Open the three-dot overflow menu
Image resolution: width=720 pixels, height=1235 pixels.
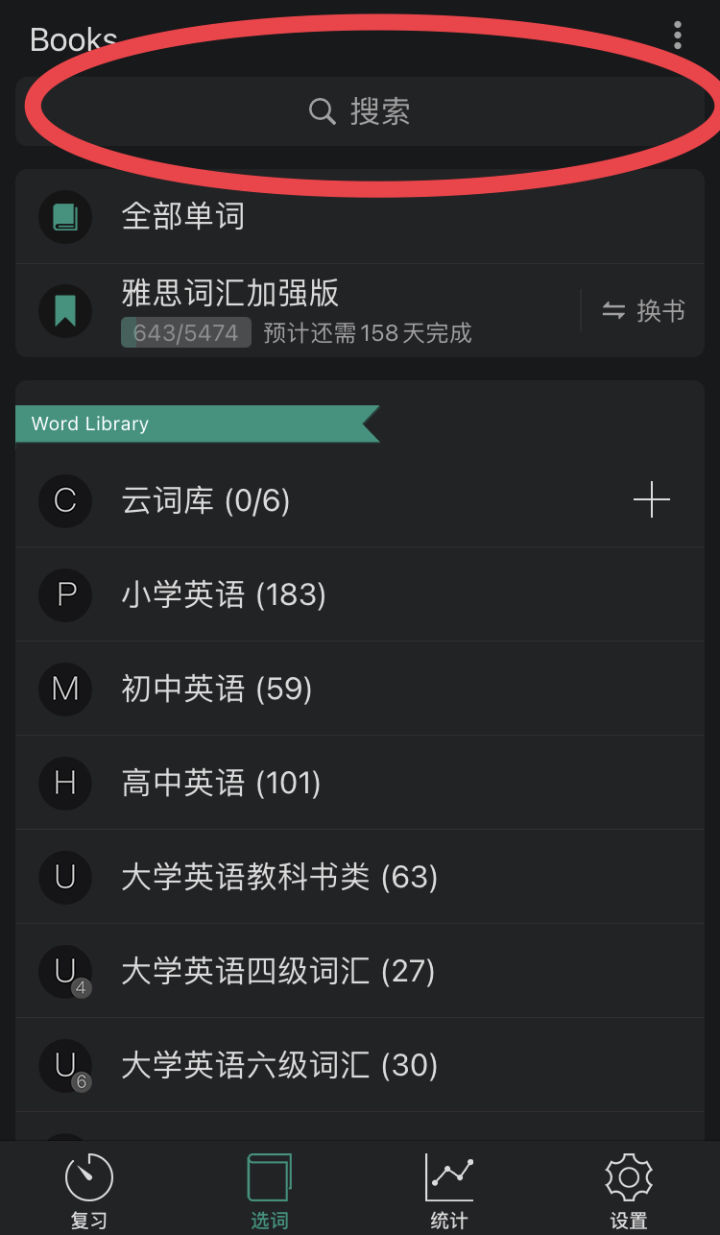[x=678, y=36]
